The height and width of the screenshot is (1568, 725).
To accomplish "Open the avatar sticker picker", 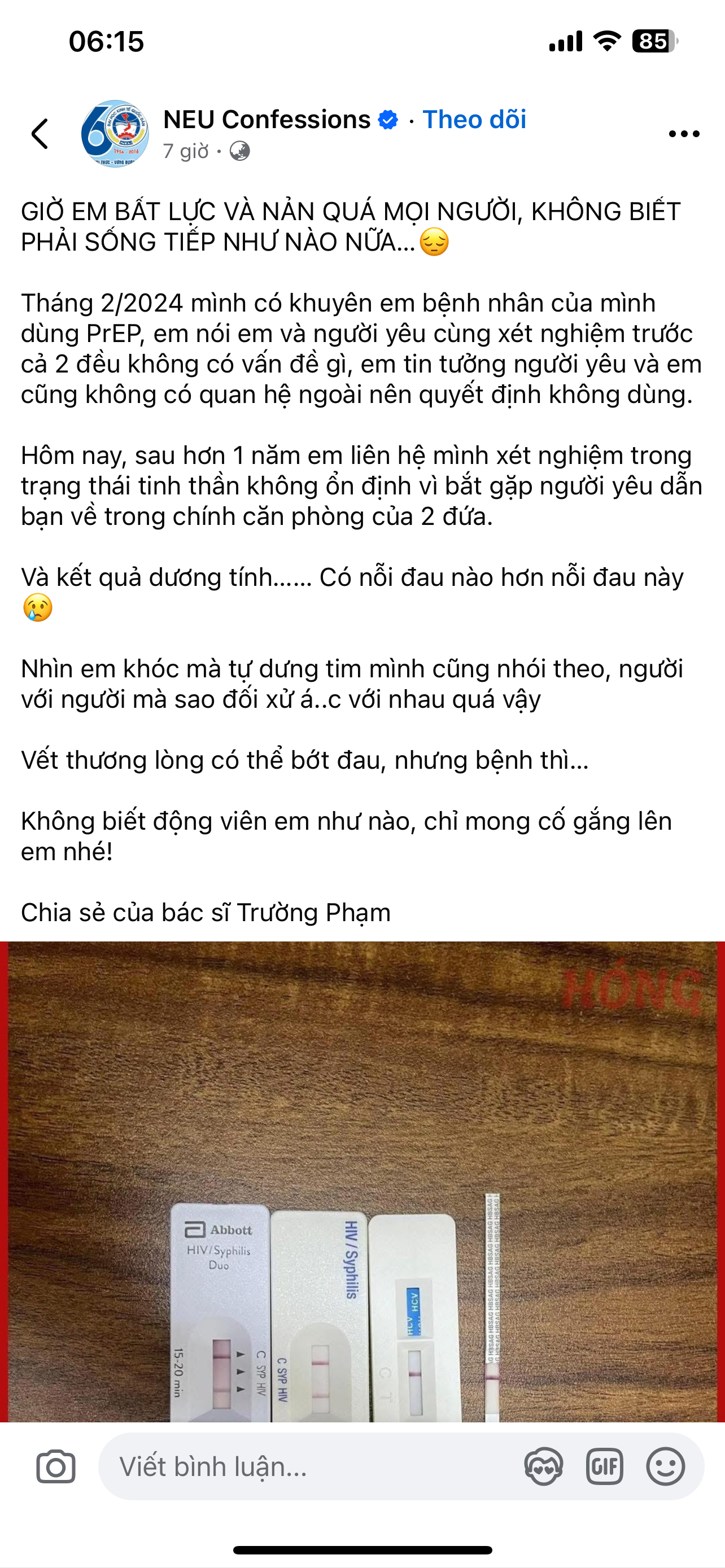I will pos(543,1466).
